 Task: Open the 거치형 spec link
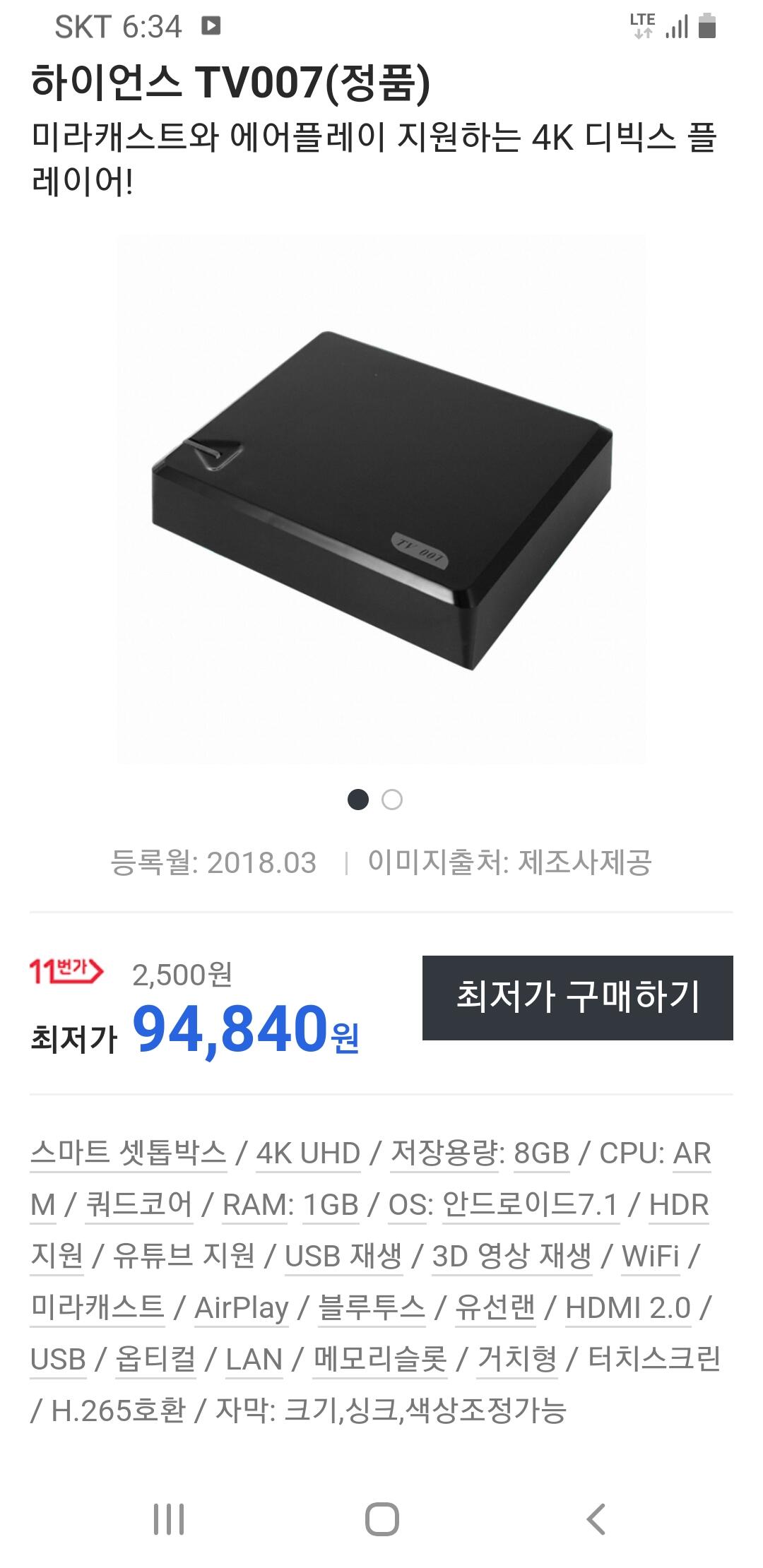click(x=517, y=1360)
